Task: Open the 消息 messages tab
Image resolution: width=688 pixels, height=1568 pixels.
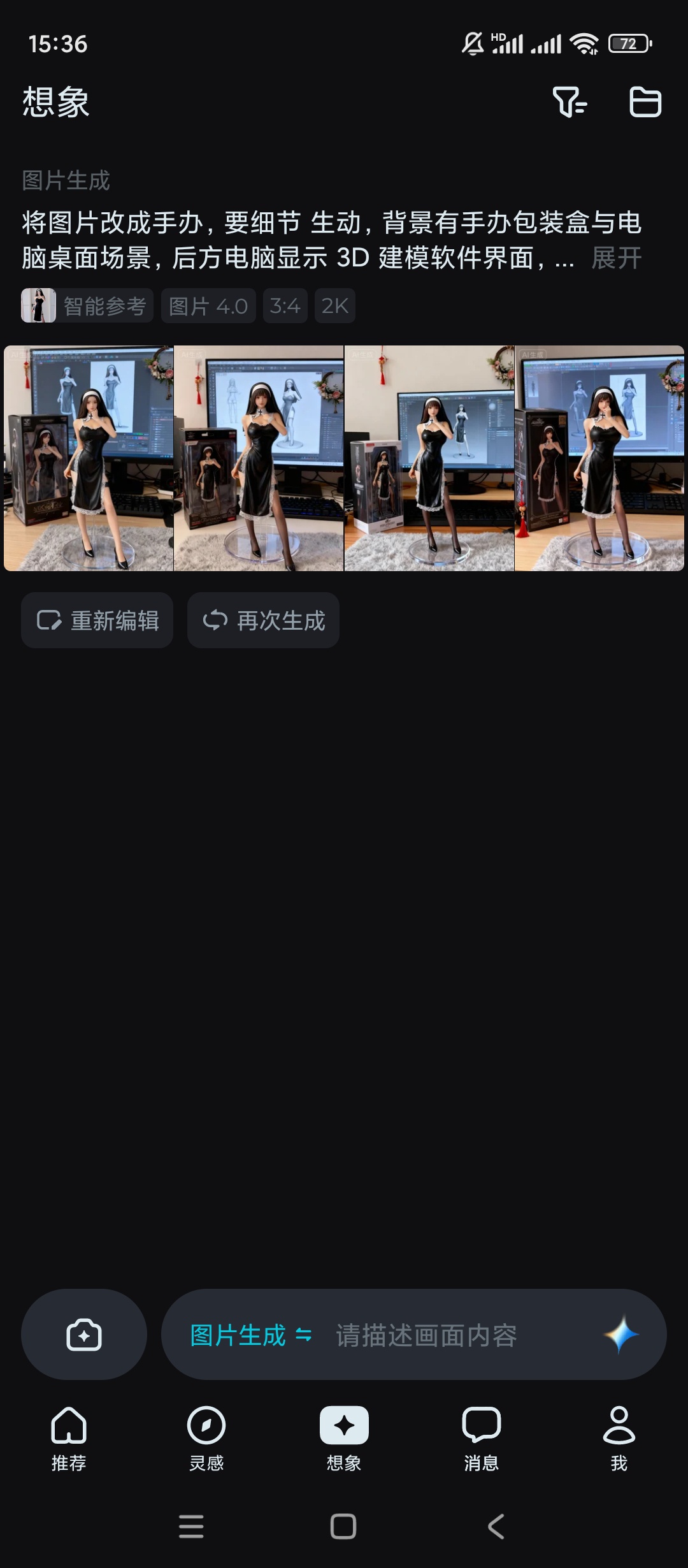Action: 482,1438
